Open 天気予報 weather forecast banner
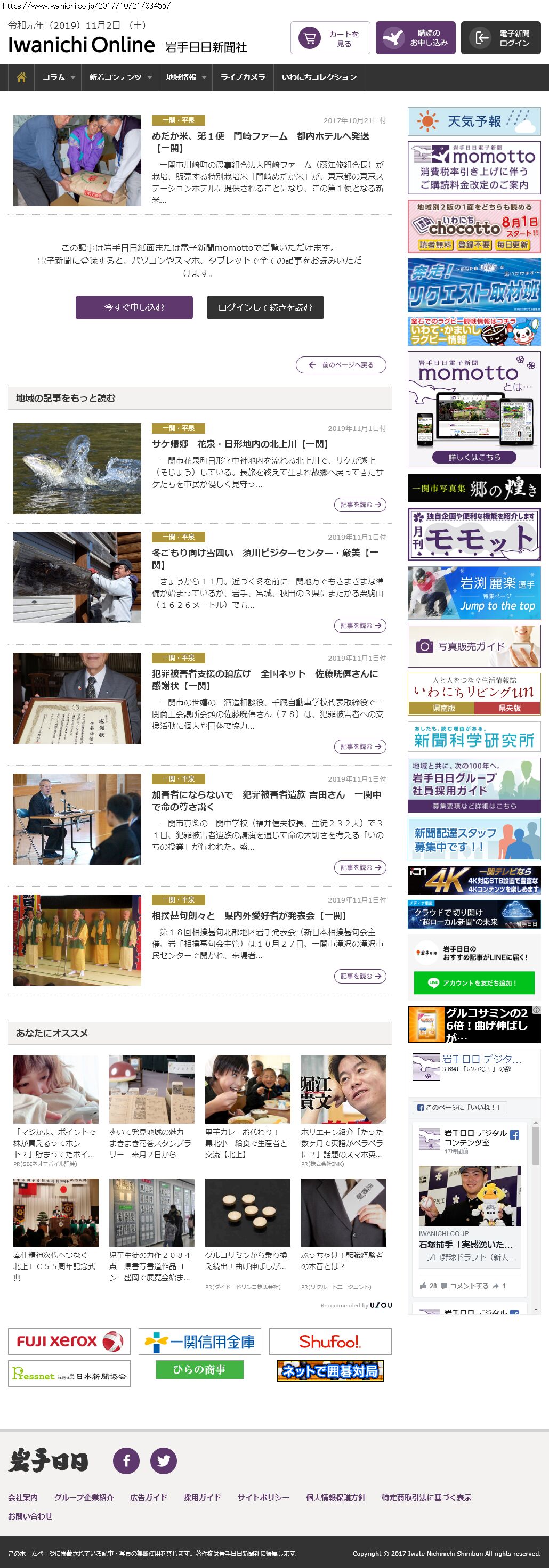Image resolution: width=549 pixels, height=1568 pixels. (x=473, y=121)
